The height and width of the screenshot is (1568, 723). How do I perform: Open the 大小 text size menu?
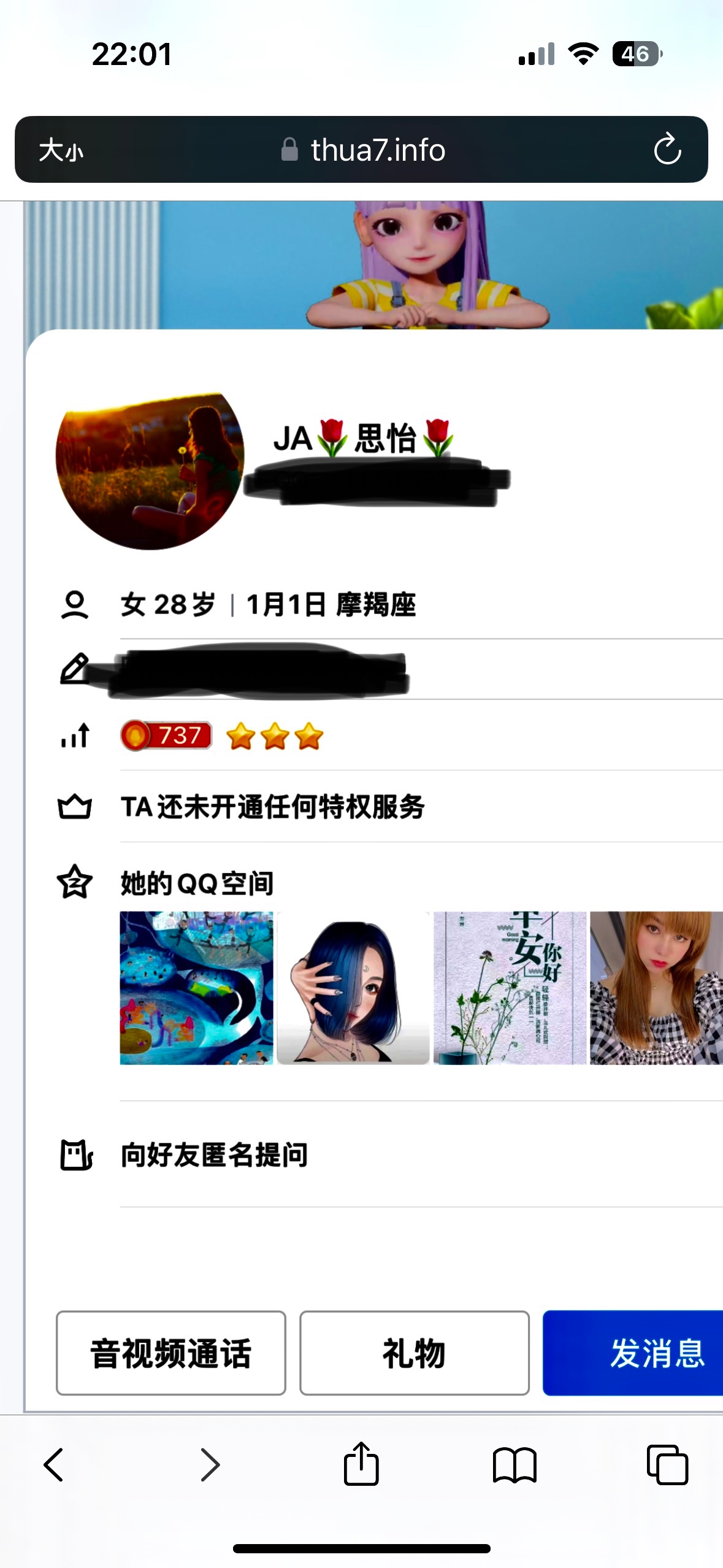click(61, 150)
